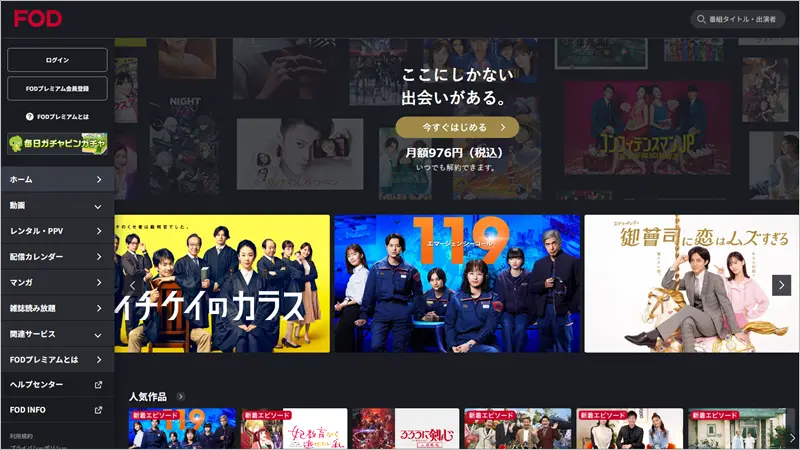Open the イチケイのカラス banner
The width and height of the screenshot is (800, 450).
(x=222, y=283)
